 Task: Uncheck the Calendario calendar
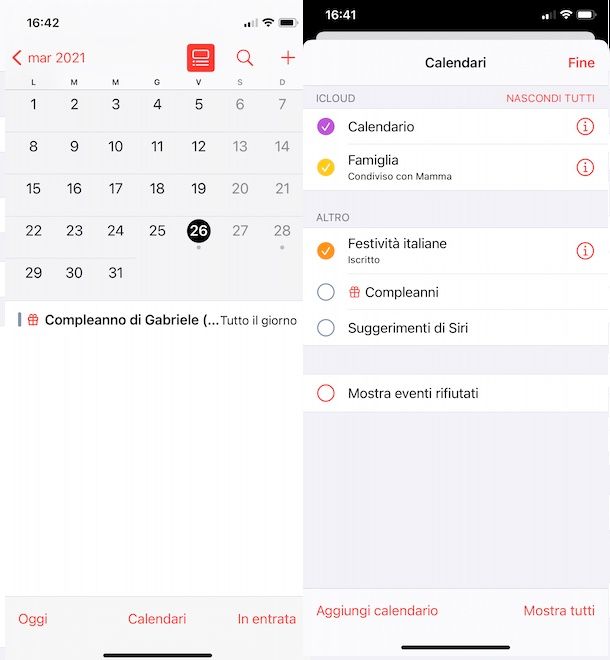326,127
